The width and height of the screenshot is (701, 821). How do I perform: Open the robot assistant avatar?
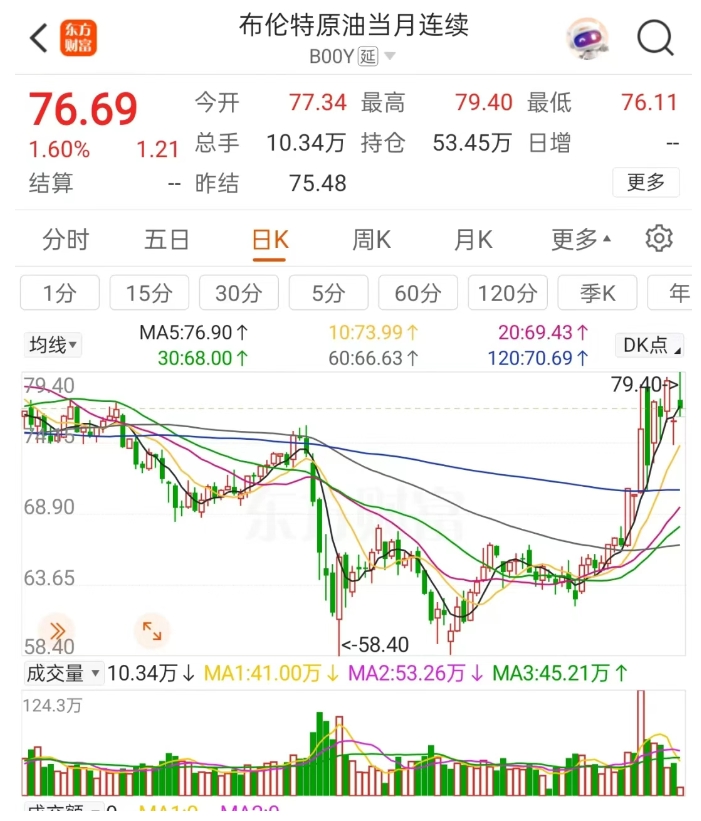point(587,39)
